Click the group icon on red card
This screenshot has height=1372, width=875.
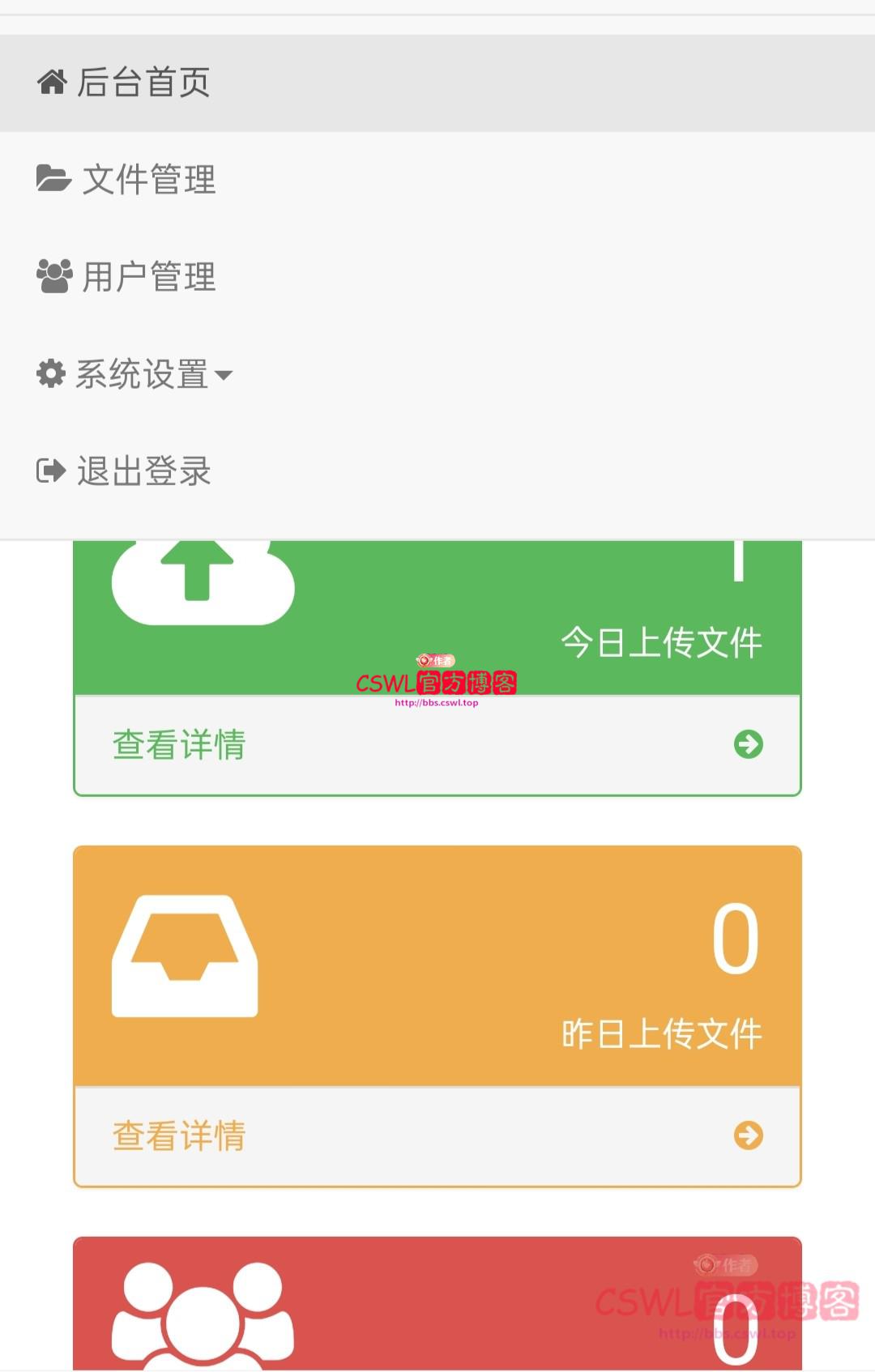coord(203,1320)
